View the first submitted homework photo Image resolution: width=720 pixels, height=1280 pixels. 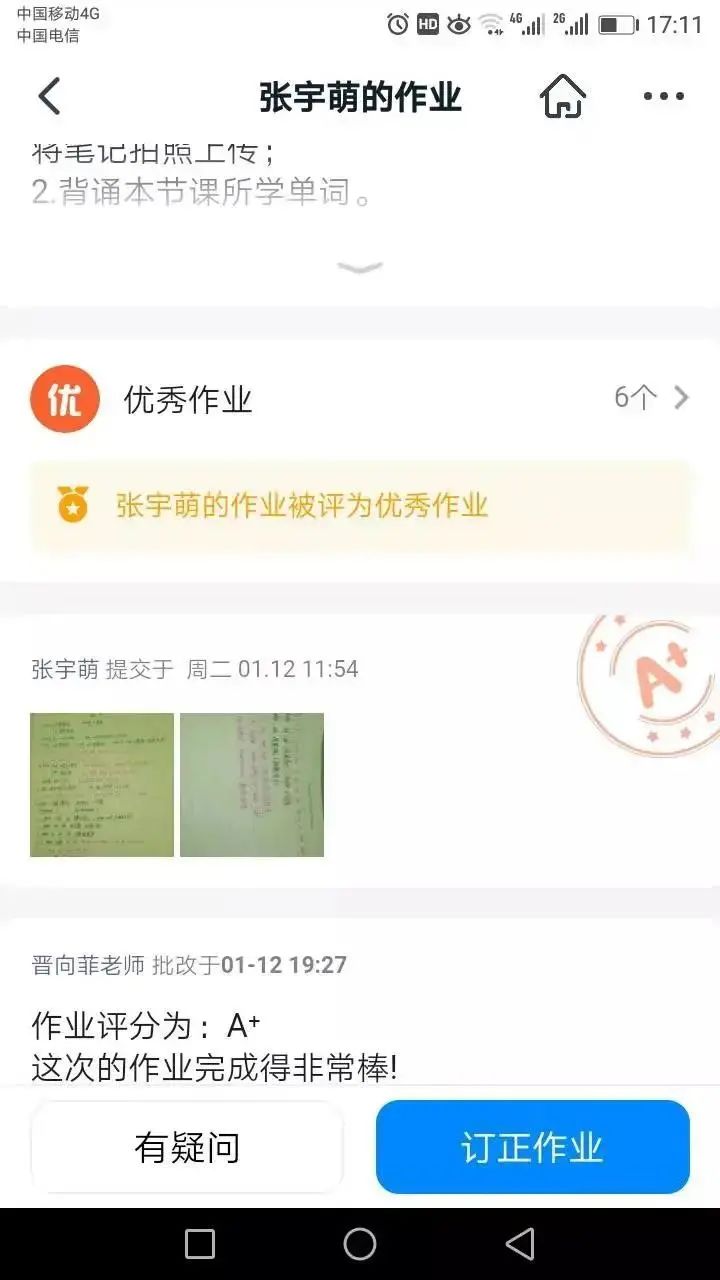102,785
